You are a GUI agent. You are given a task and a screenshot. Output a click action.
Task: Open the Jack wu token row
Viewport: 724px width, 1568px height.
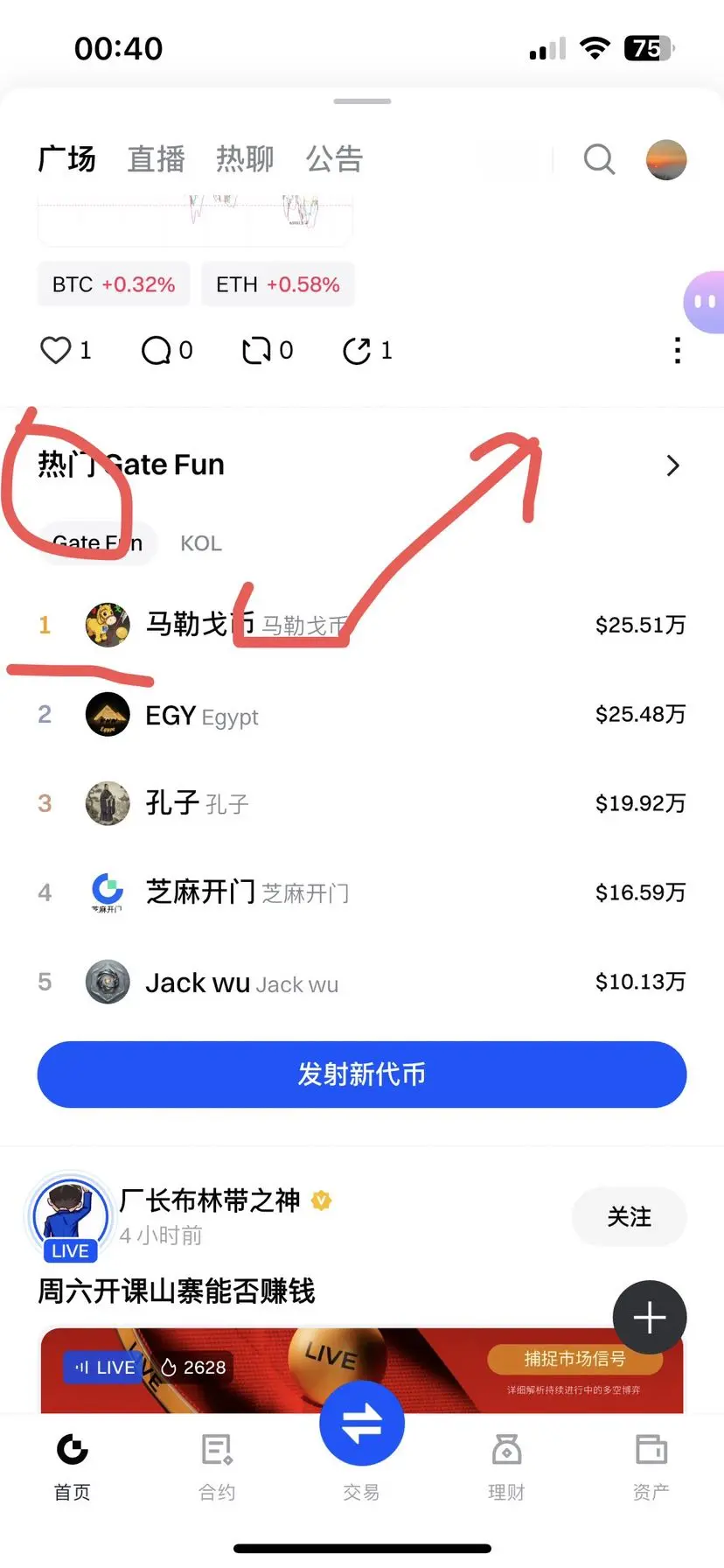362,982
